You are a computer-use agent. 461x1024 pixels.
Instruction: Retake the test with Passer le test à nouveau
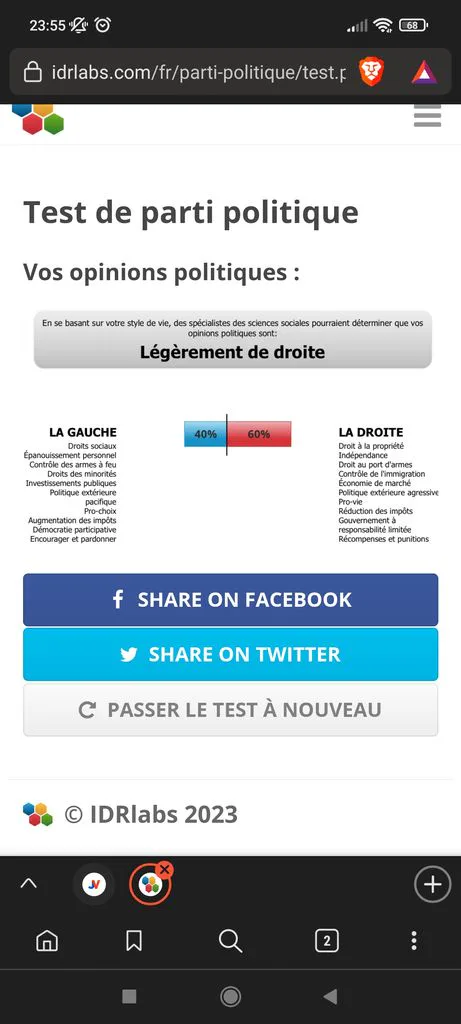coord(230,710)
